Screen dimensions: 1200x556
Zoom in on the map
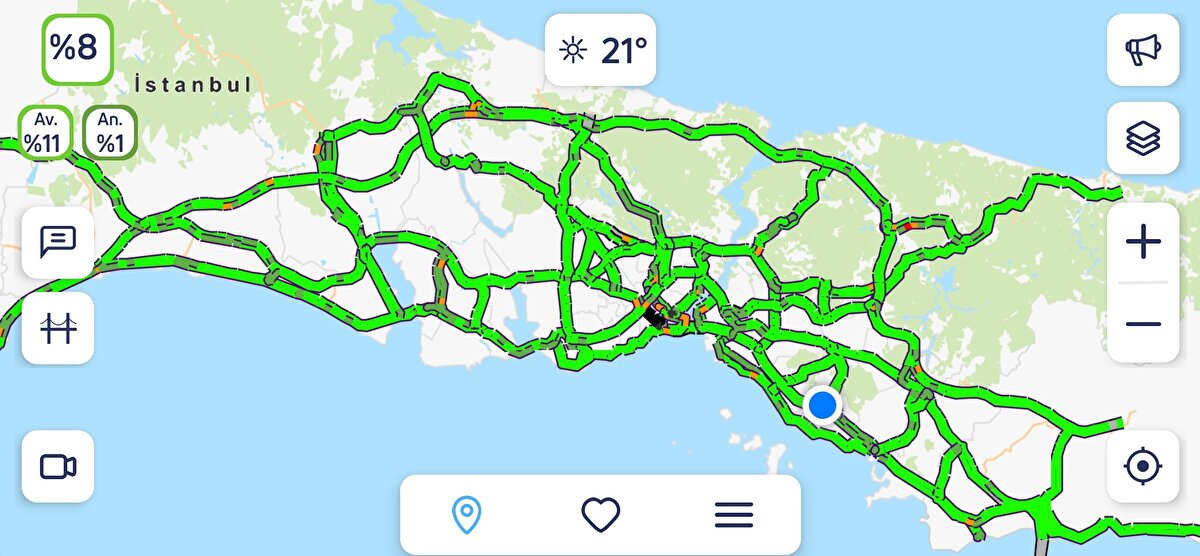pyautogui.click(x=1143, y=243)
